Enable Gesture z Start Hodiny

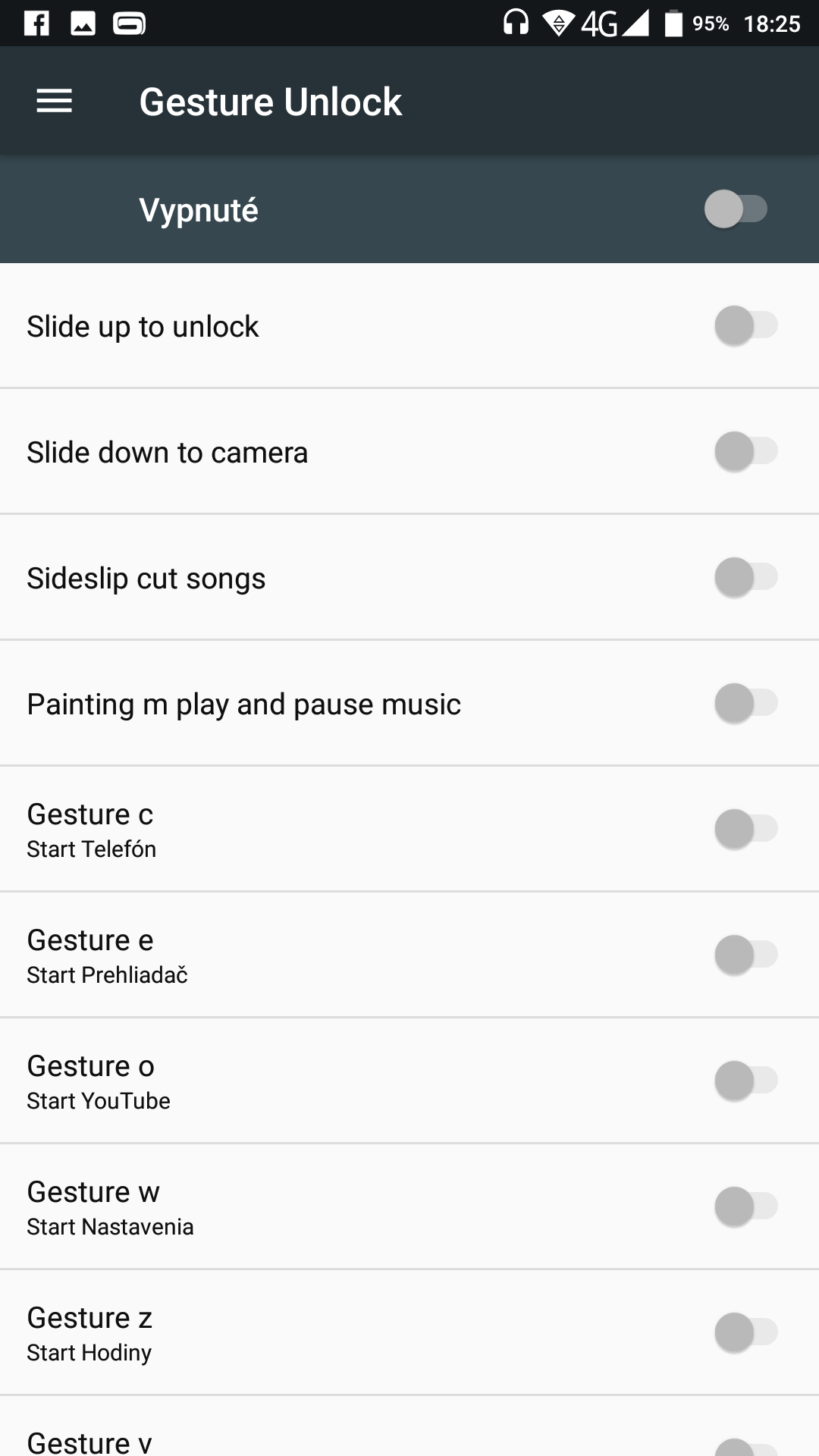click(746, 1333)
